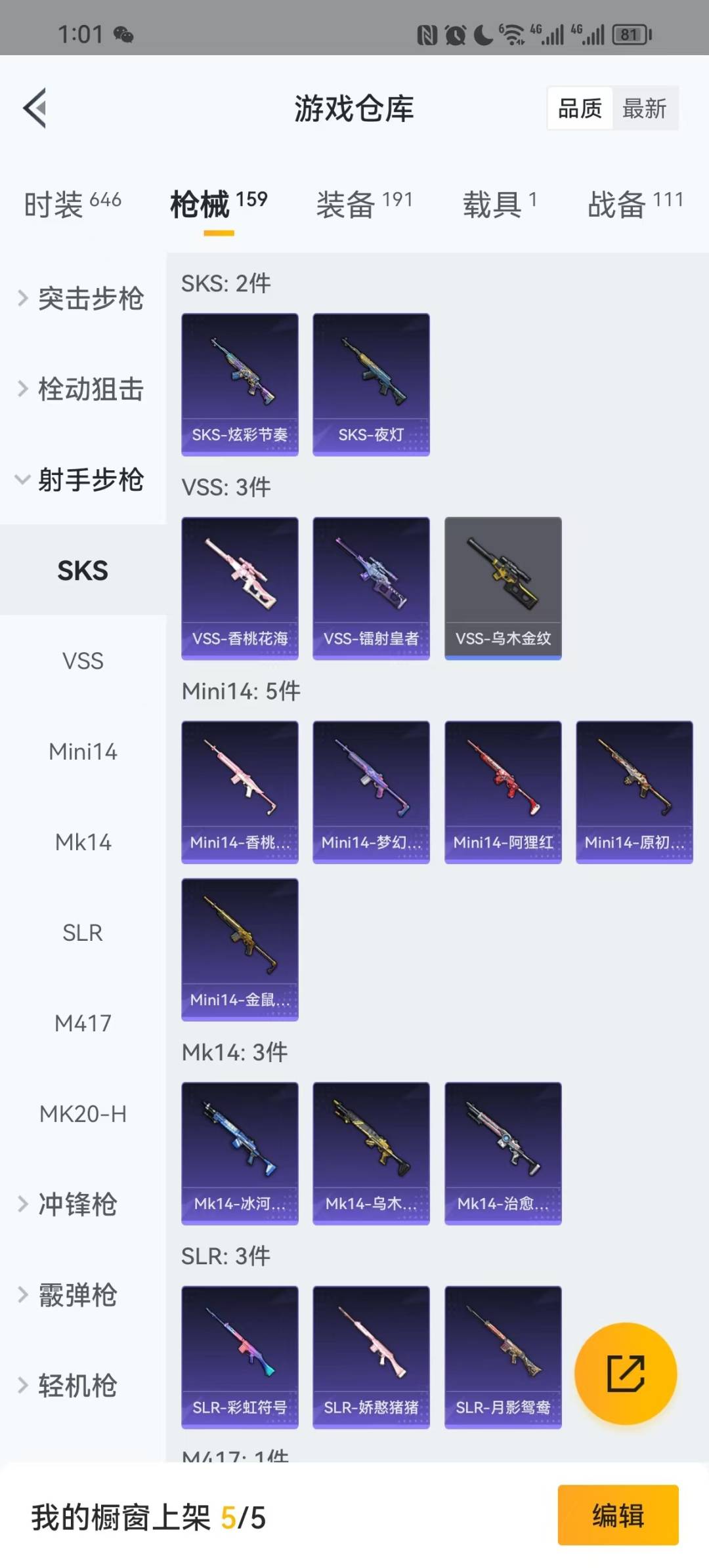Tap the orange floating share button
The width and height of the screenshot is (709, 1568).
tap(626, 1373)
